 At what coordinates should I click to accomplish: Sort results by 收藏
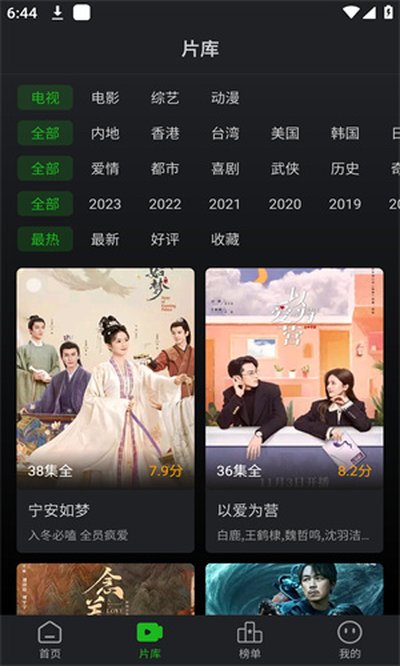point(225,240)
